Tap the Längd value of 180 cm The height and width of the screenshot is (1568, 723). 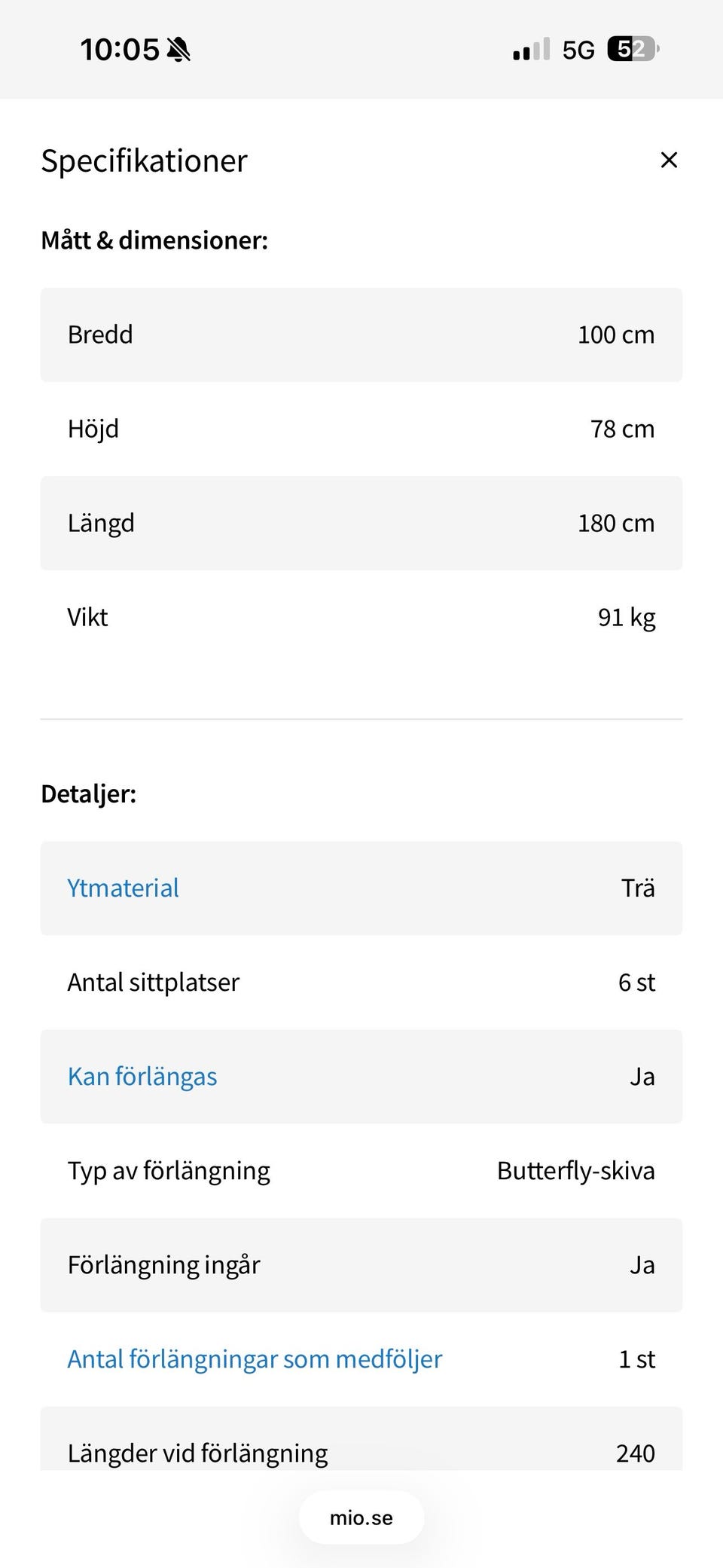tap(616, 522)
